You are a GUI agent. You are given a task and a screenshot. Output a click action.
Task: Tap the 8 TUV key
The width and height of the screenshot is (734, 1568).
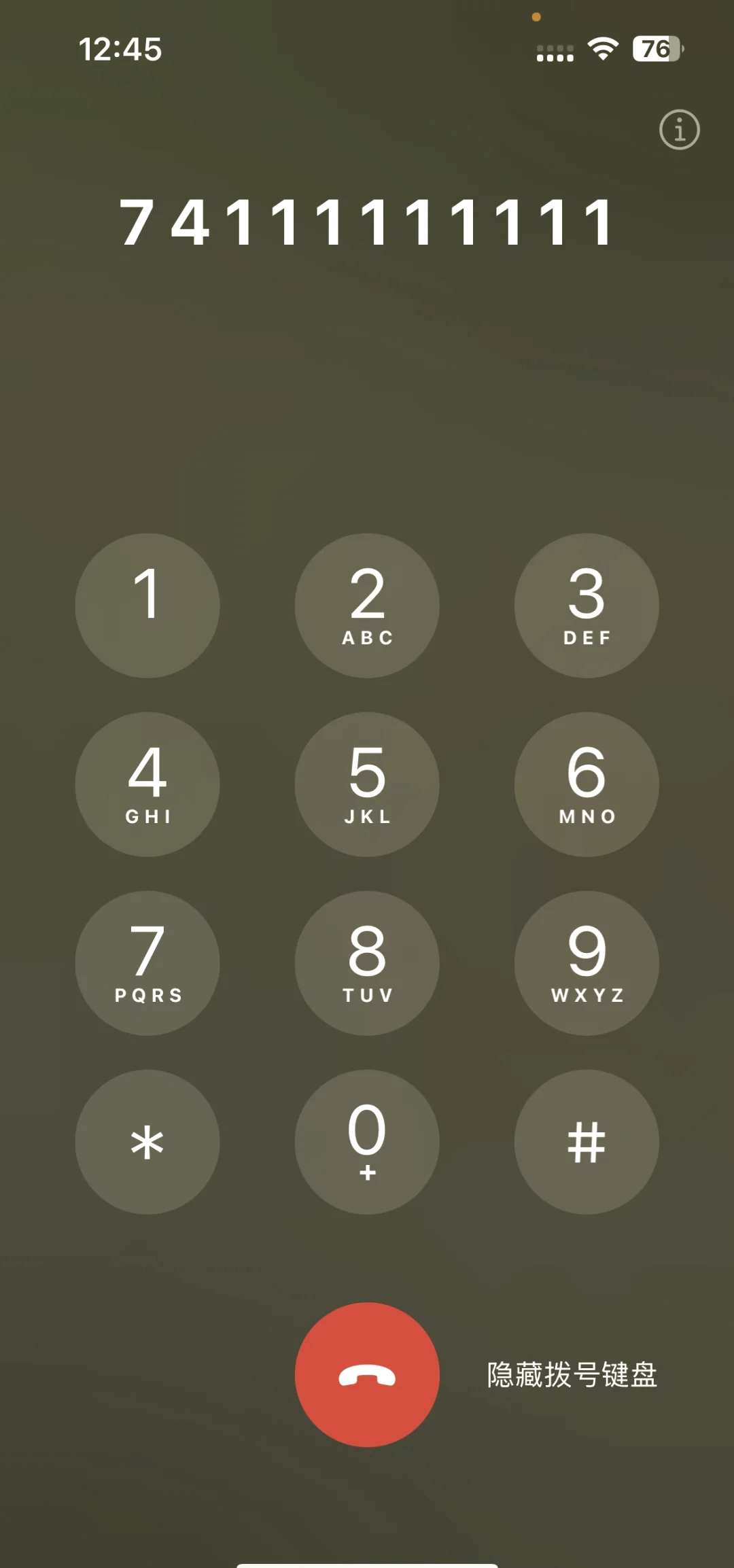tap(367, 962)
